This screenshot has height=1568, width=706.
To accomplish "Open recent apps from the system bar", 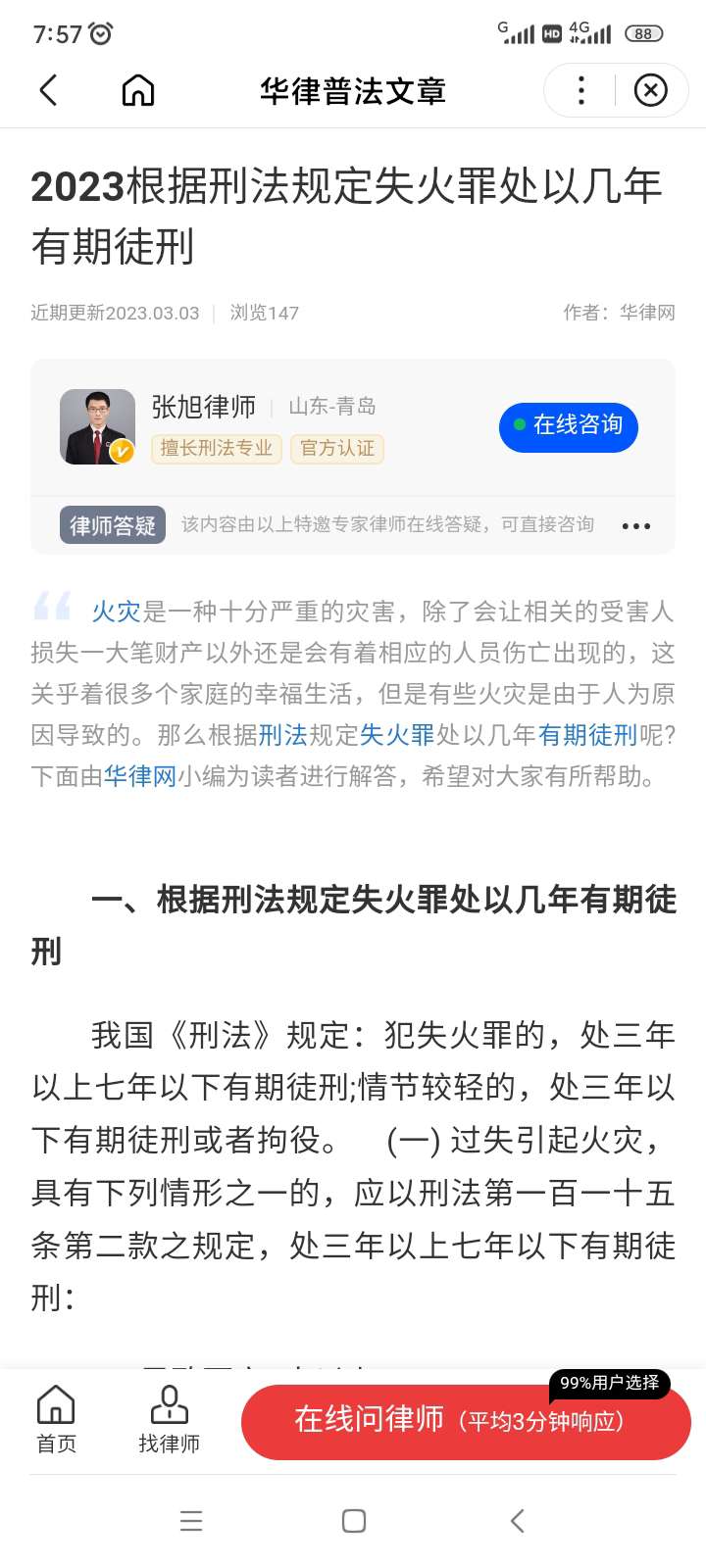I will coord(191,1521).
